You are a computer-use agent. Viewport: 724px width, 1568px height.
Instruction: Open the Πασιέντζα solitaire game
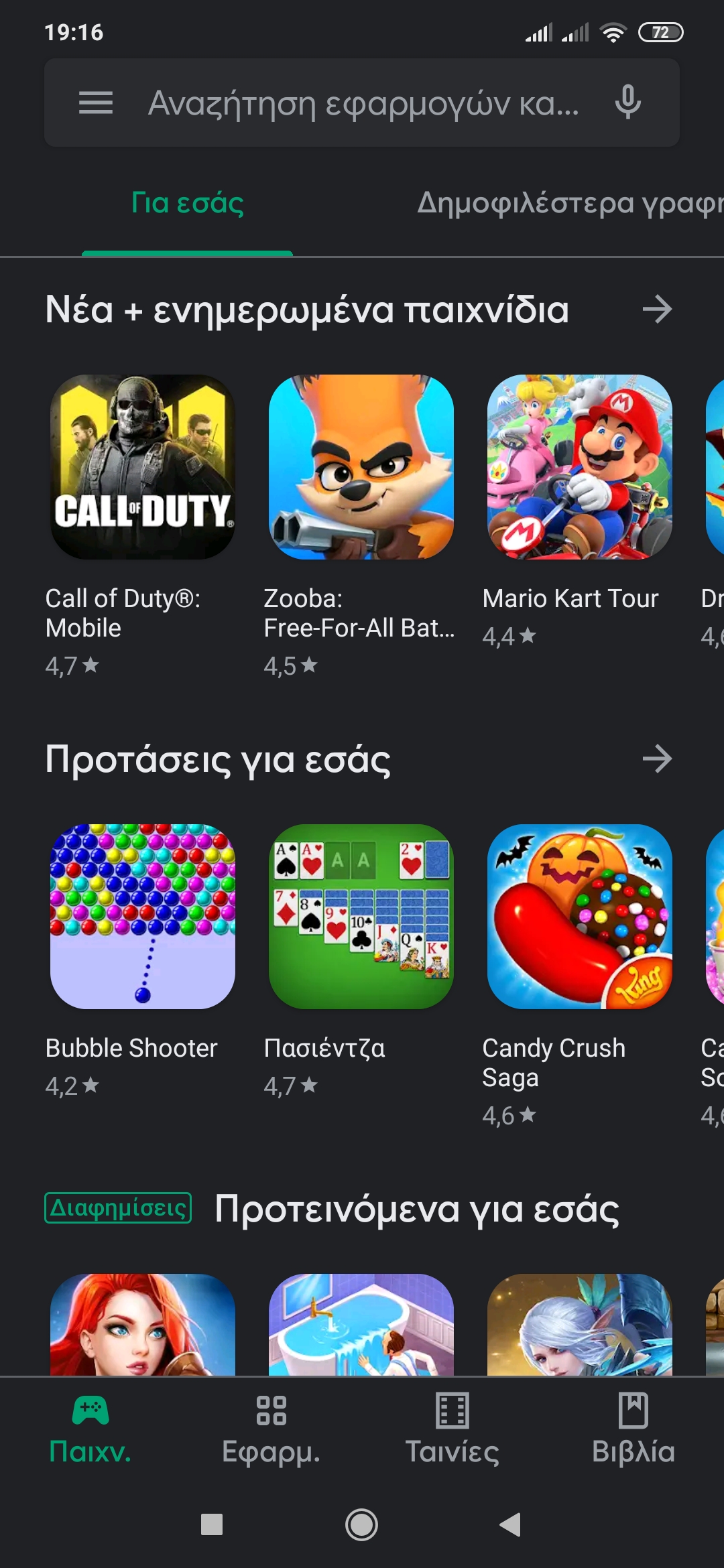tap(361, 917)
